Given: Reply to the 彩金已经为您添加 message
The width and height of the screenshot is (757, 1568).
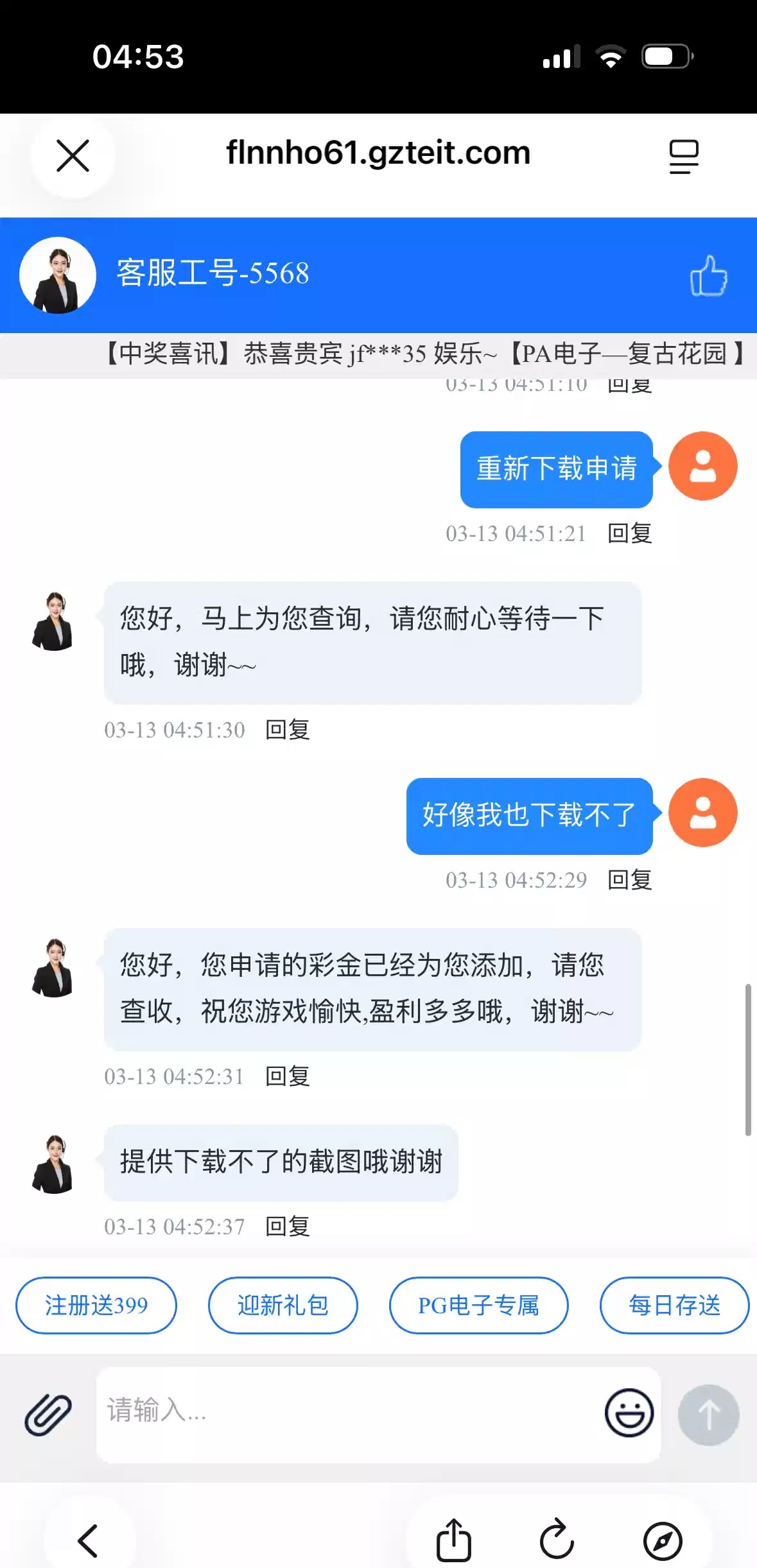Looking at the screenshot, I should click(287, 1076).
